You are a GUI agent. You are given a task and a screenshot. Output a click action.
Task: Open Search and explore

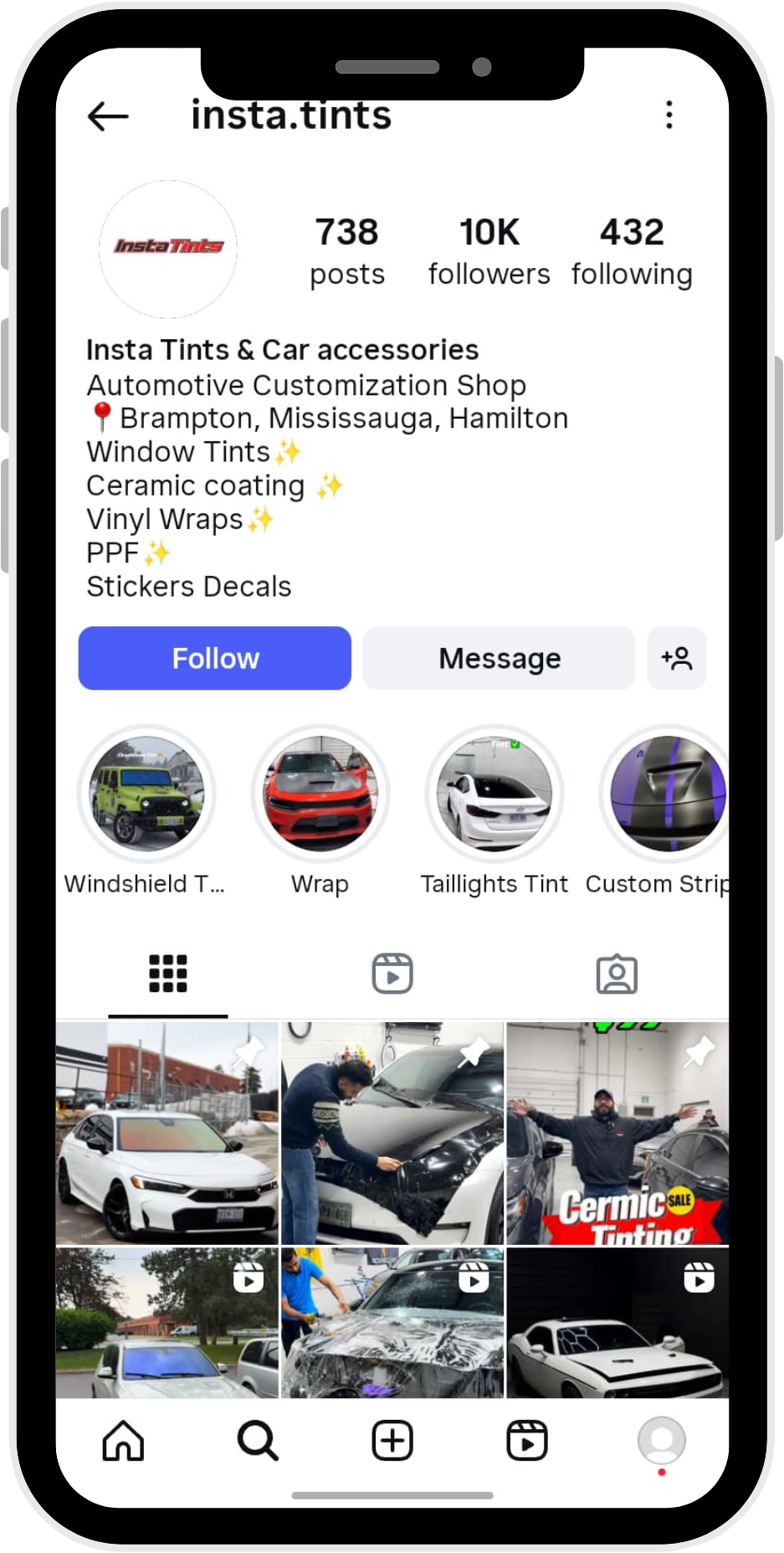tap(258, 1441)
